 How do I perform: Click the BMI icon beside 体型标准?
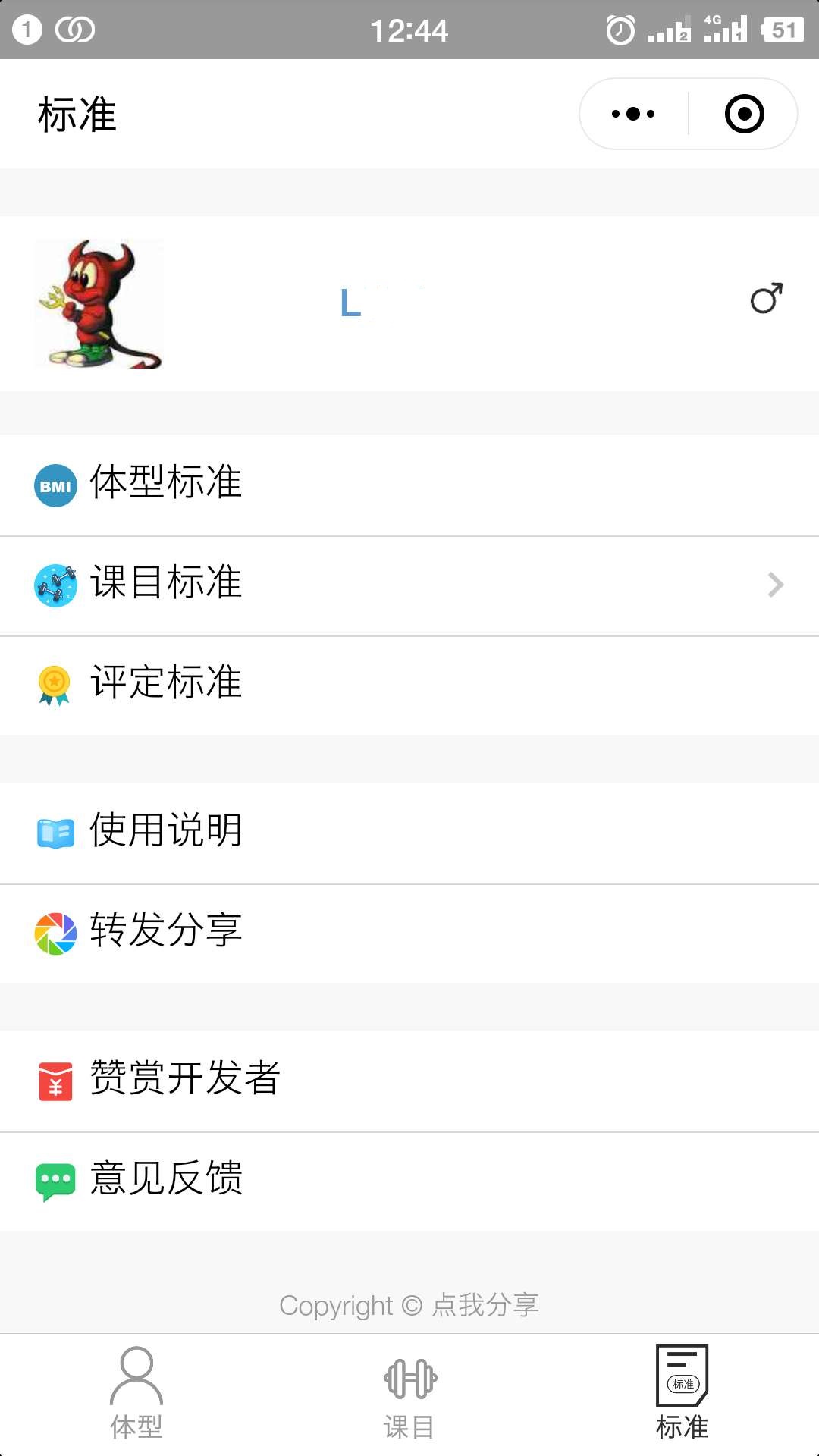(x=56, y=486)
